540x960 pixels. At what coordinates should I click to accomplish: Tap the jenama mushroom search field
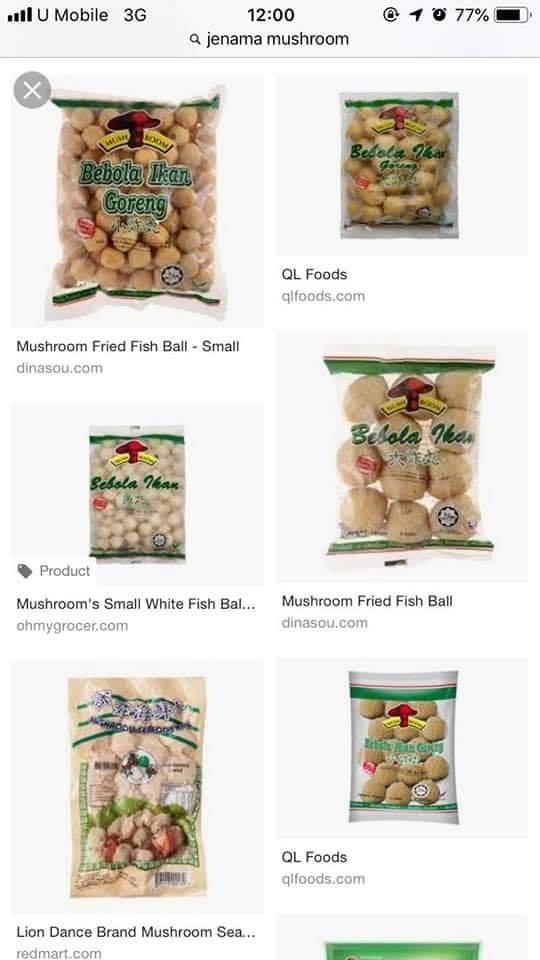(x=269, y=39)
